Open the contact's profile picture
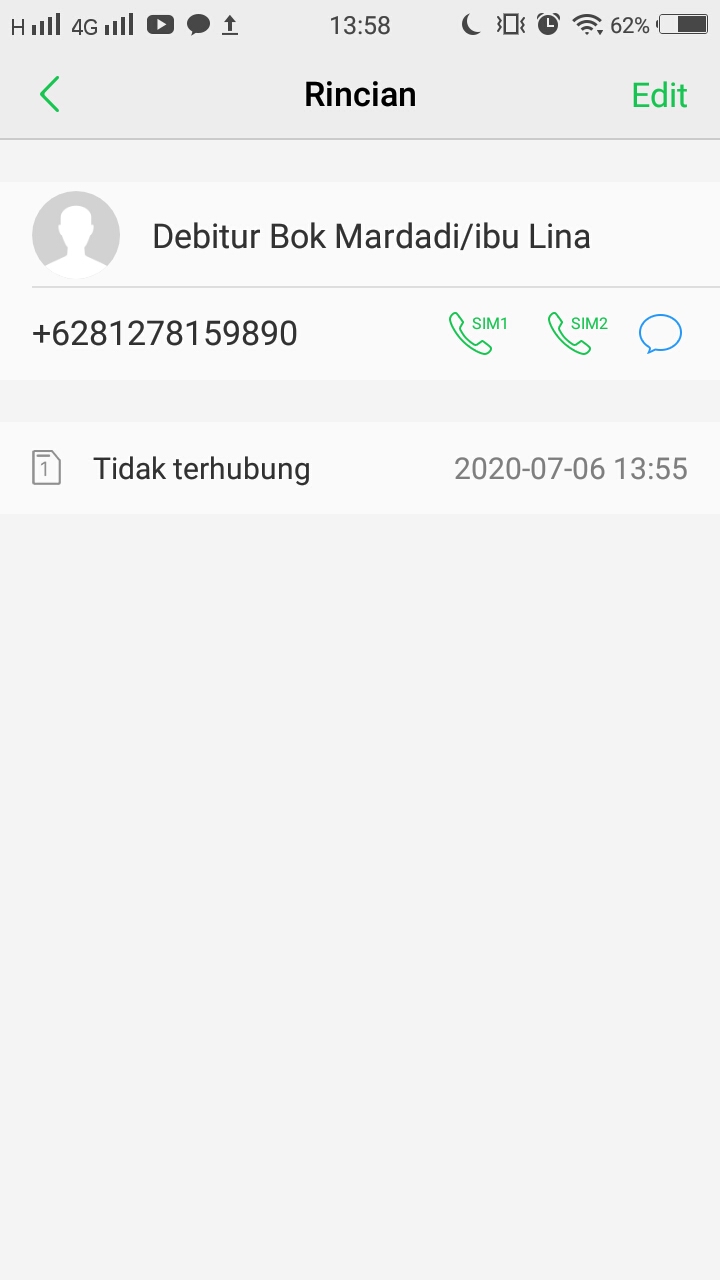 coord(76,235)
